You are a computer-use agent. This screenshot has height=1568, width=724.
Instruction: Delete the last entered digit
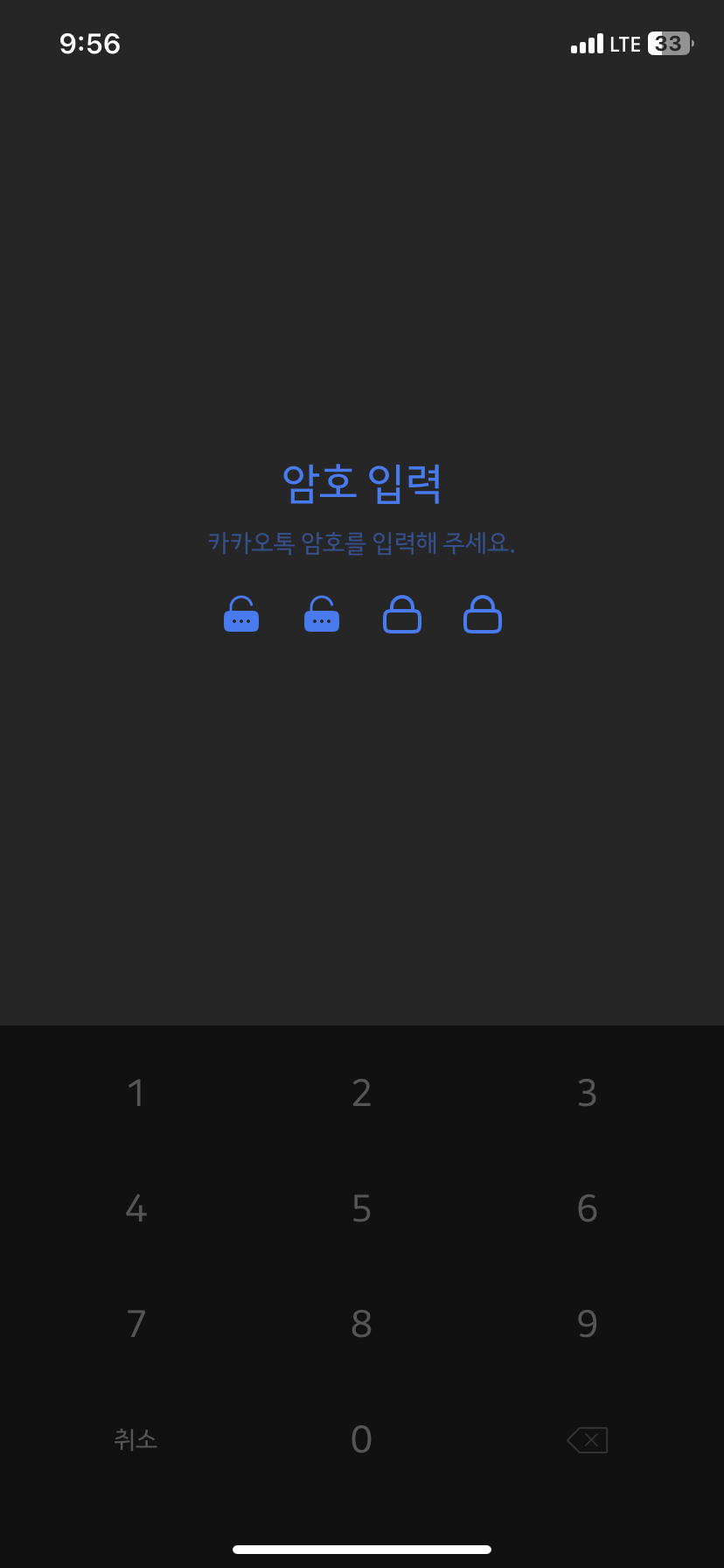588,1439
